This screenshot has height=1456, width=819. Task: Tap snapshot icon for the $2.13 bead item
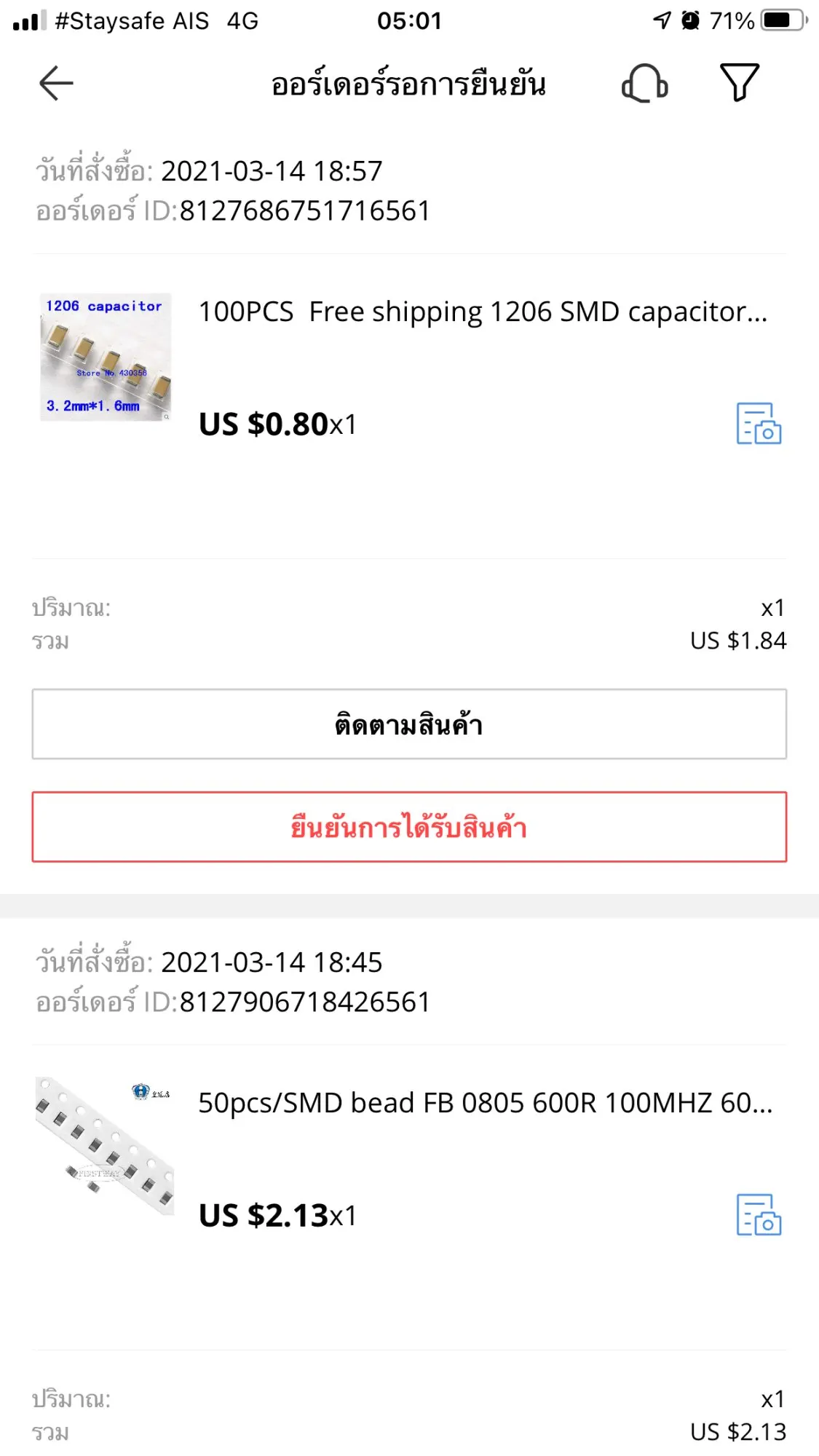click(x=758, y=1215)
